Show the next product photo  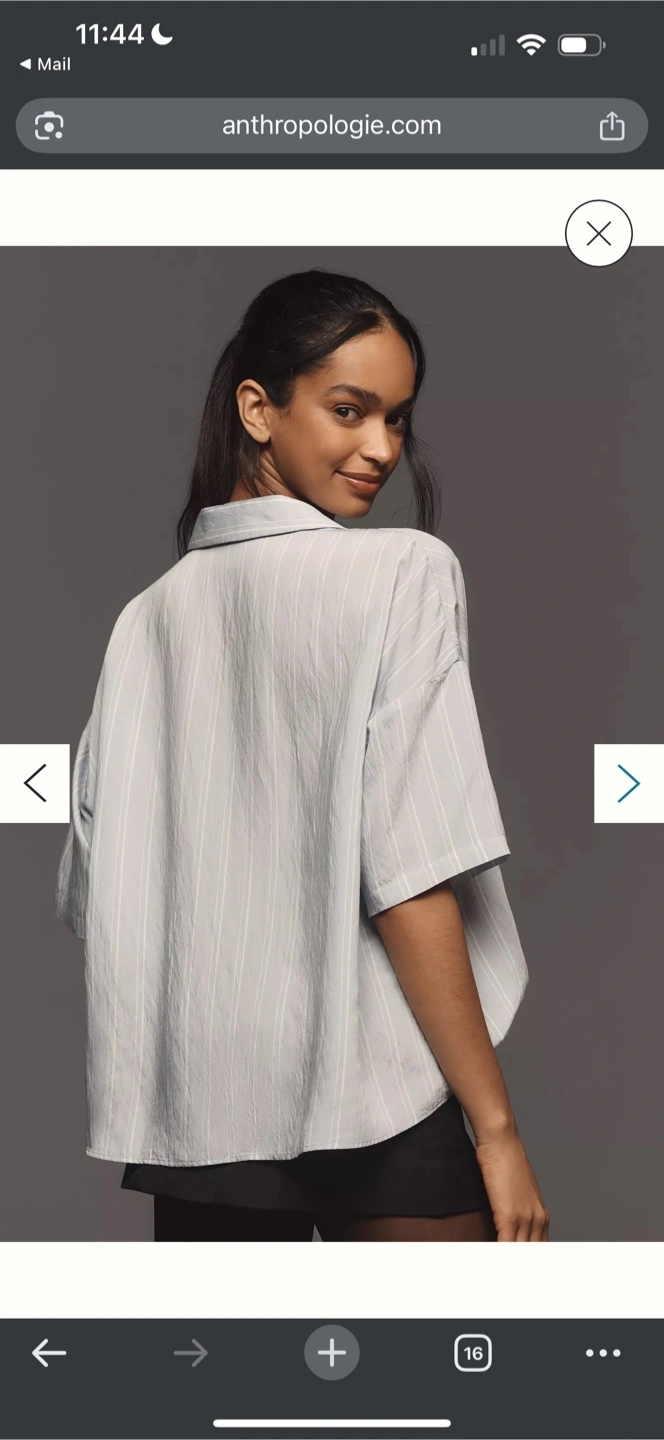[x=629, y=783]
